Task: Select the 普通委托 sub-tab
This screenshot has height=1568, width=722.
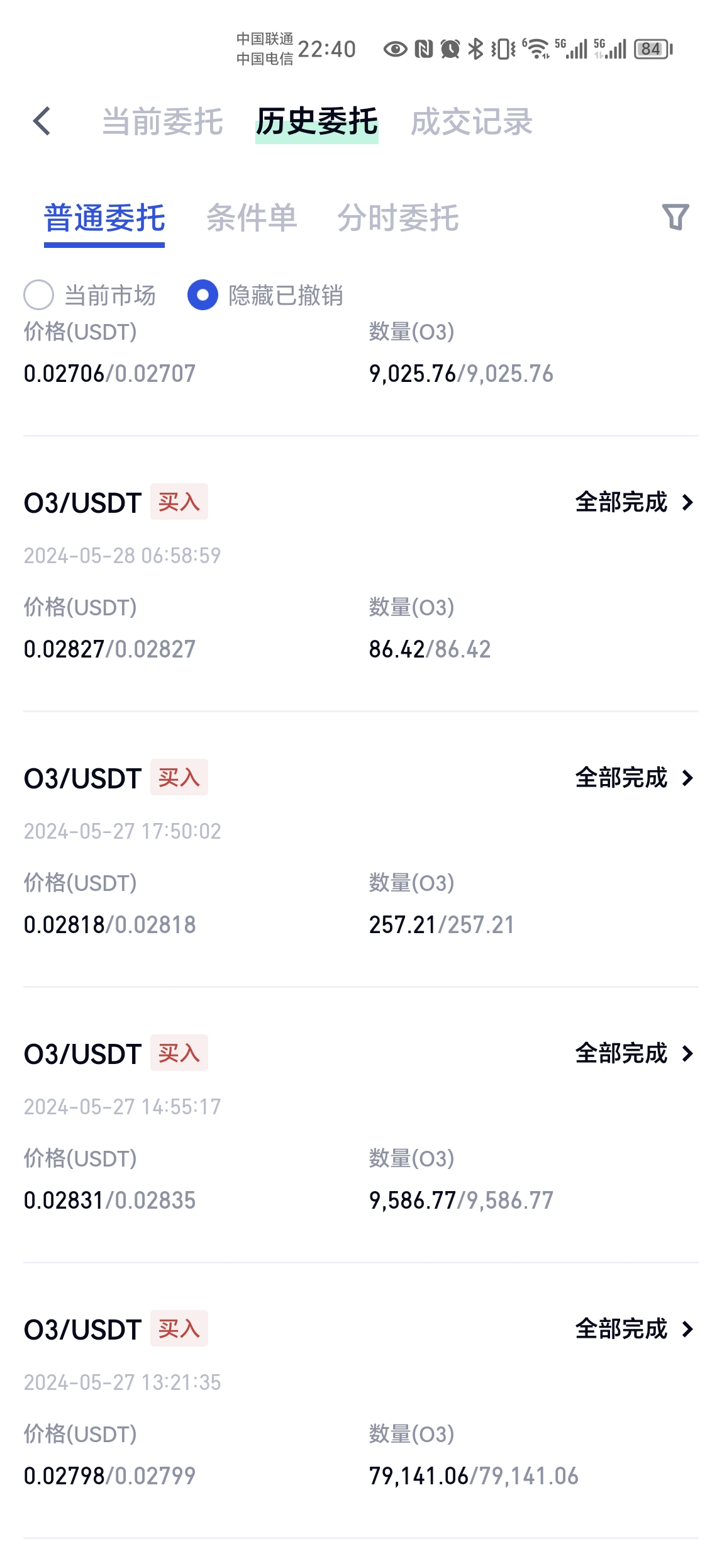Action: (104, 218)
